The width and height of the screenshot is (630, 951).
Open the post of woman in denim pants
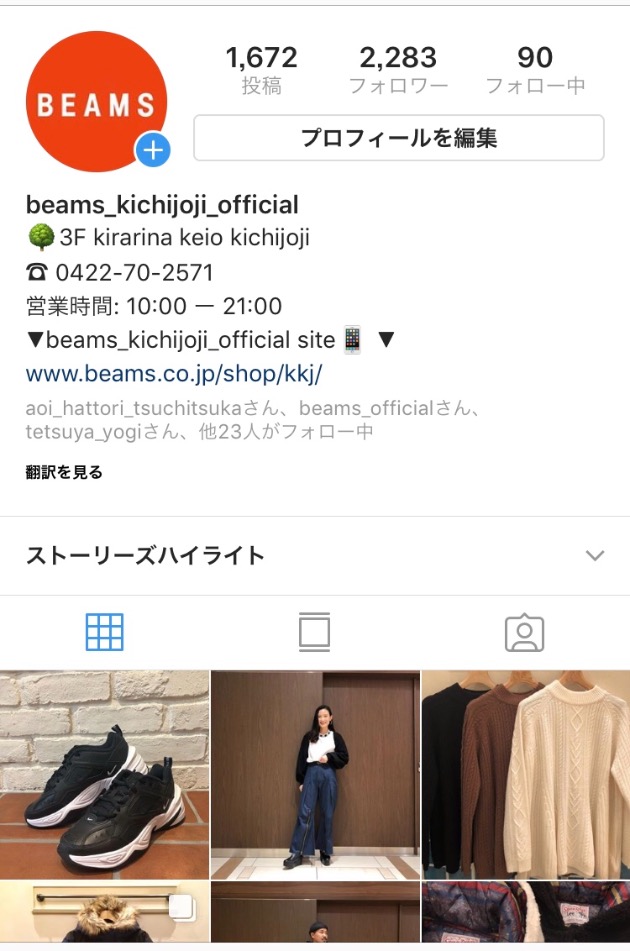click(315, 774)
